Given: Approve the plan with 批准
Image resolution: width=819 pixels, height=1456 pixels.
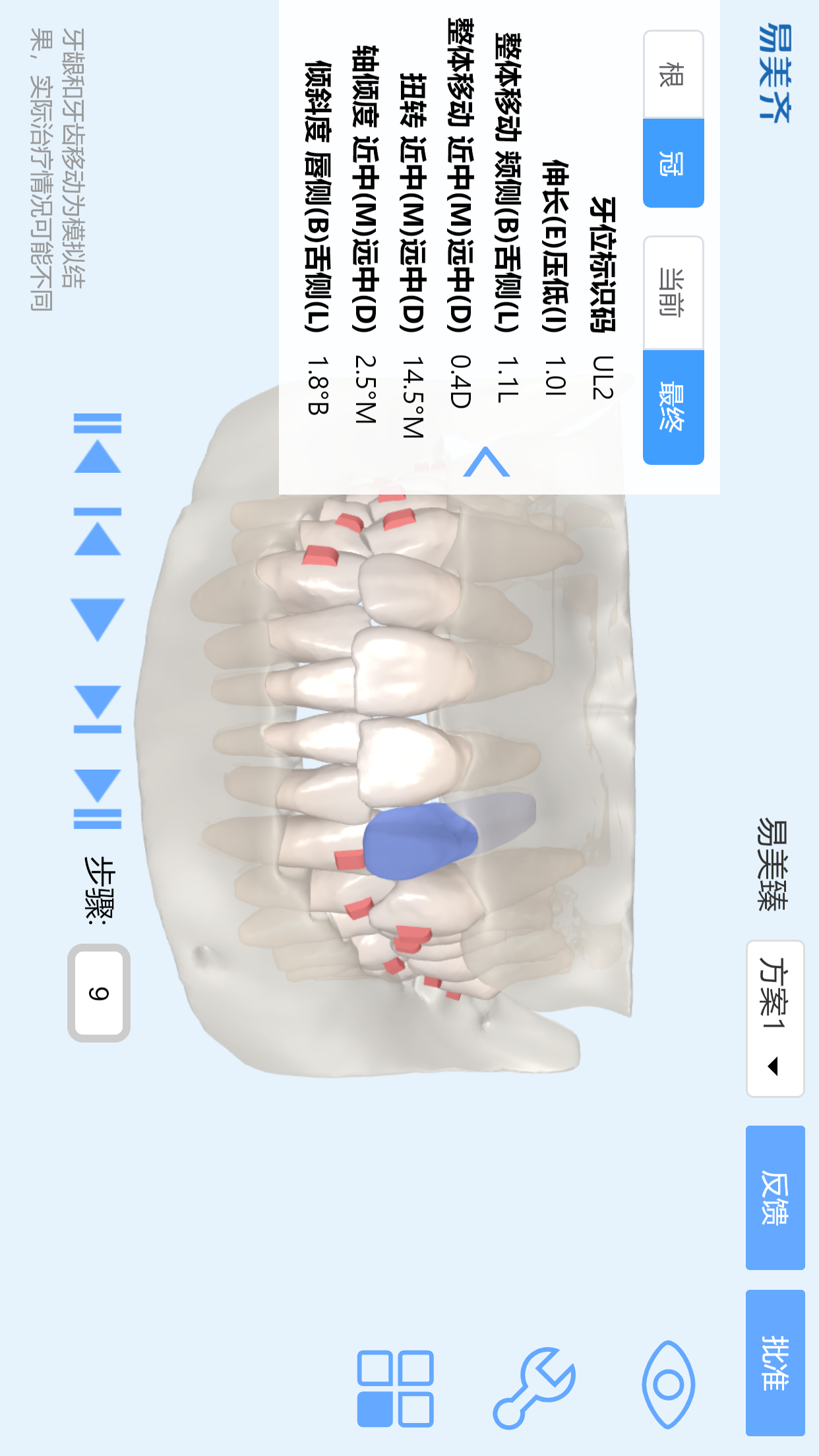Looking at the screenshot, I should click(x=775, y=1362).
